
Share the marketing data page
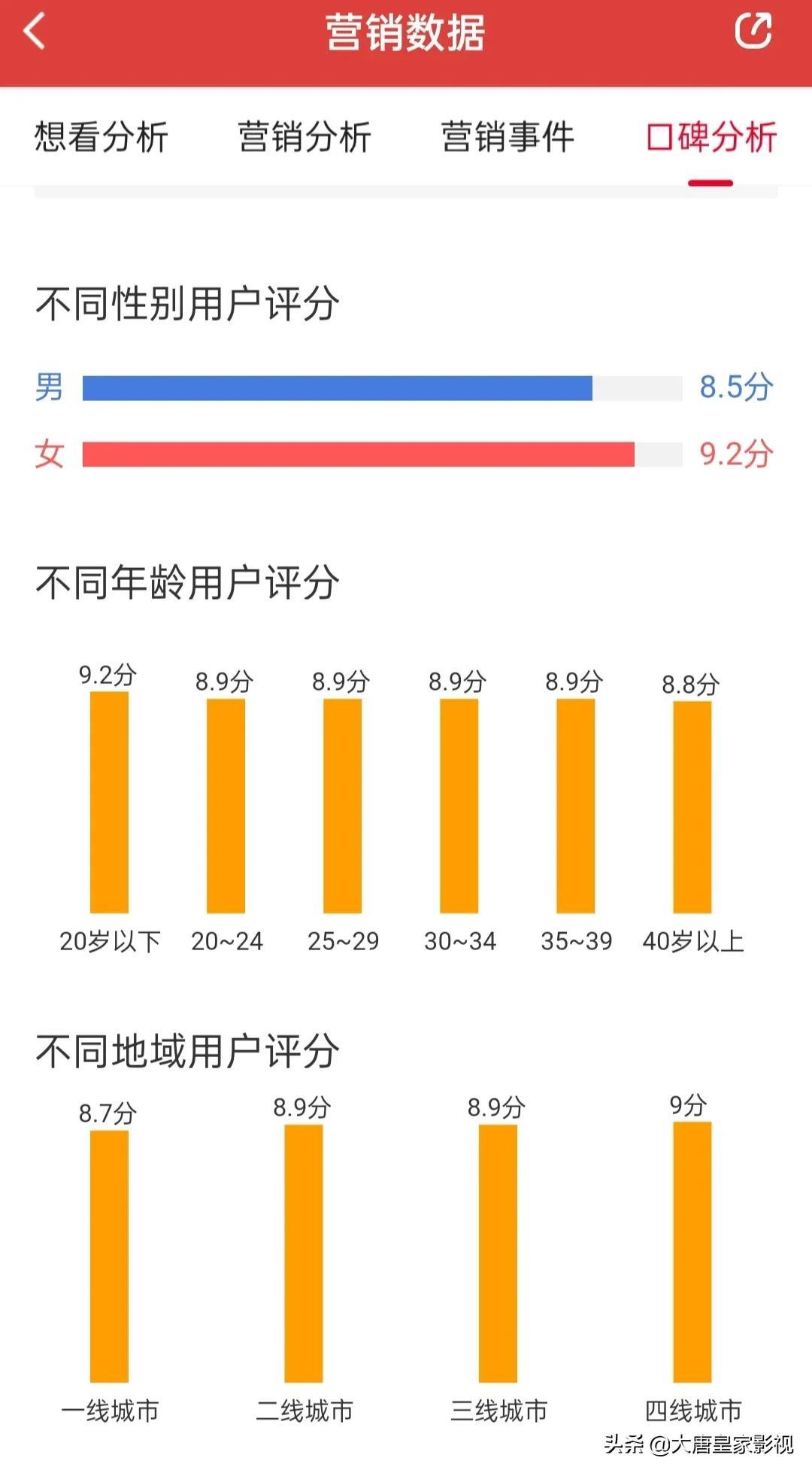click(753, 32)
